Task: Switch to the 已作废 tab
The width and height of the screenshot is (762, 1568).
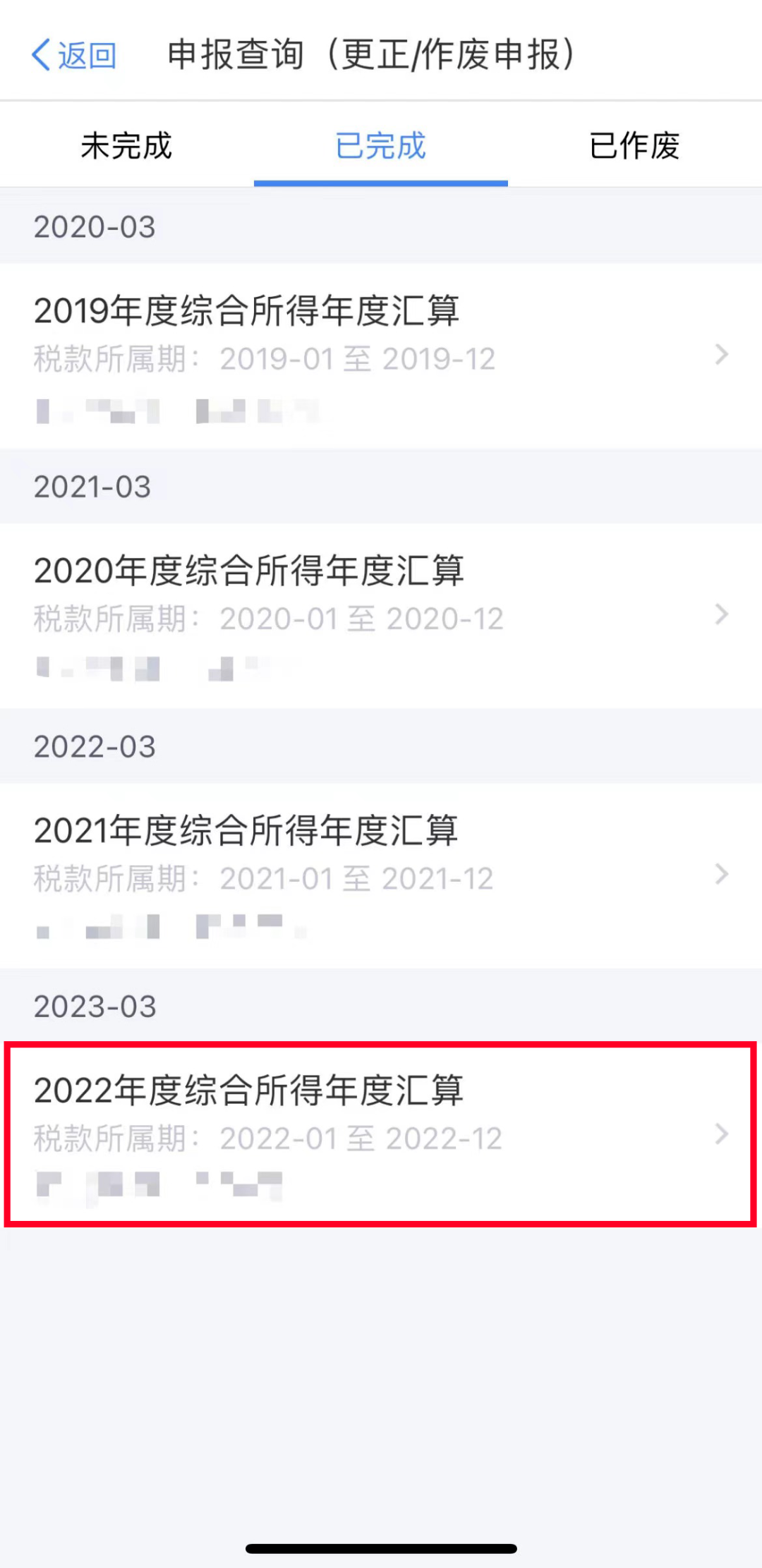Action: pyautogui.click(x=635, y=146)
